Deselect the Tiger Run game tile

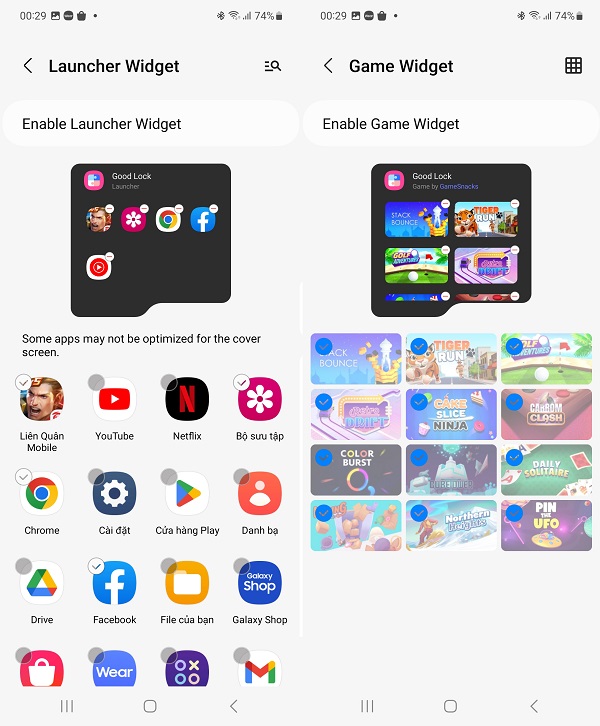click(451, 359)
